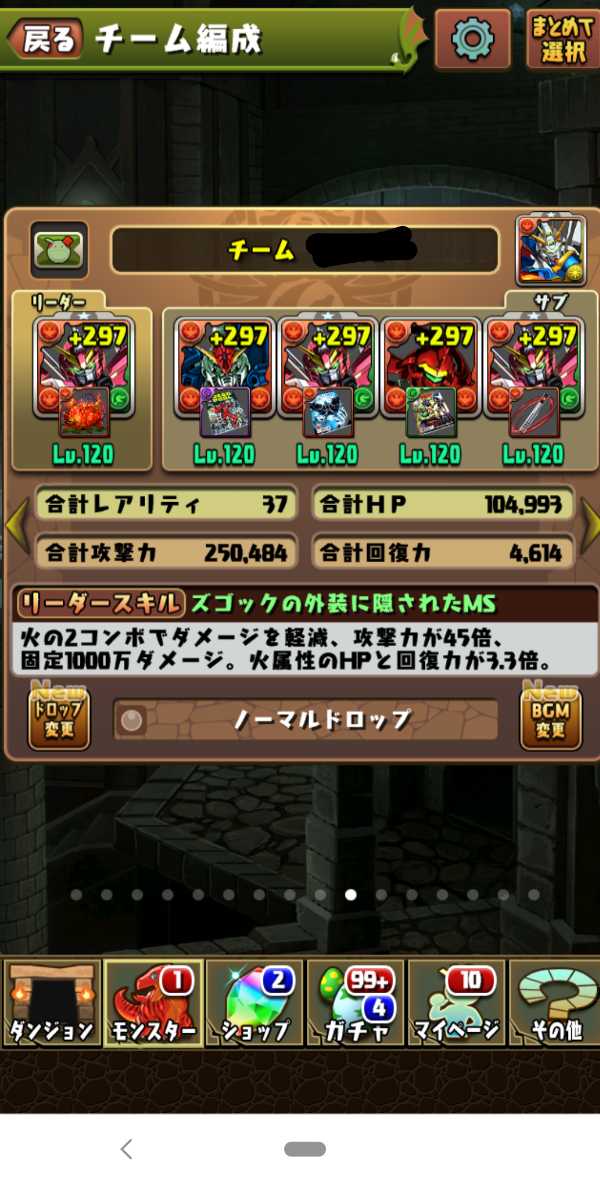Switch to the マイページ tab

pos(457,1003)
